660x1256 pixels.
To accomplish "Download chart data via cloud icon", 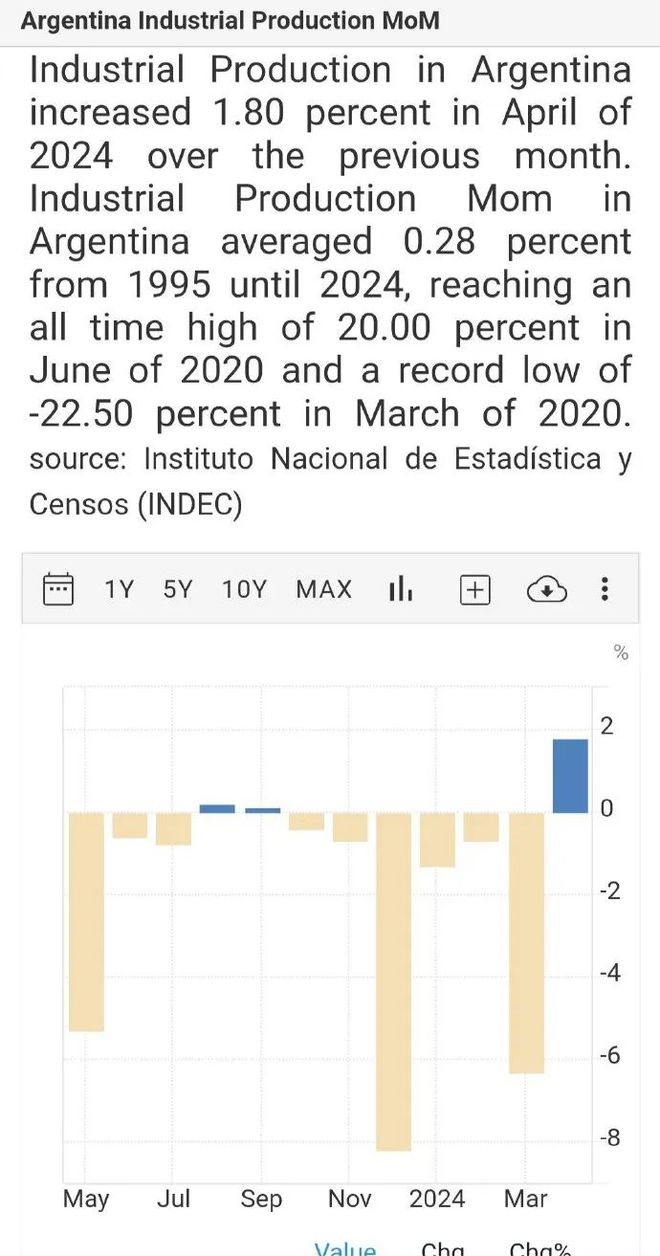I will tap(547, 590).
